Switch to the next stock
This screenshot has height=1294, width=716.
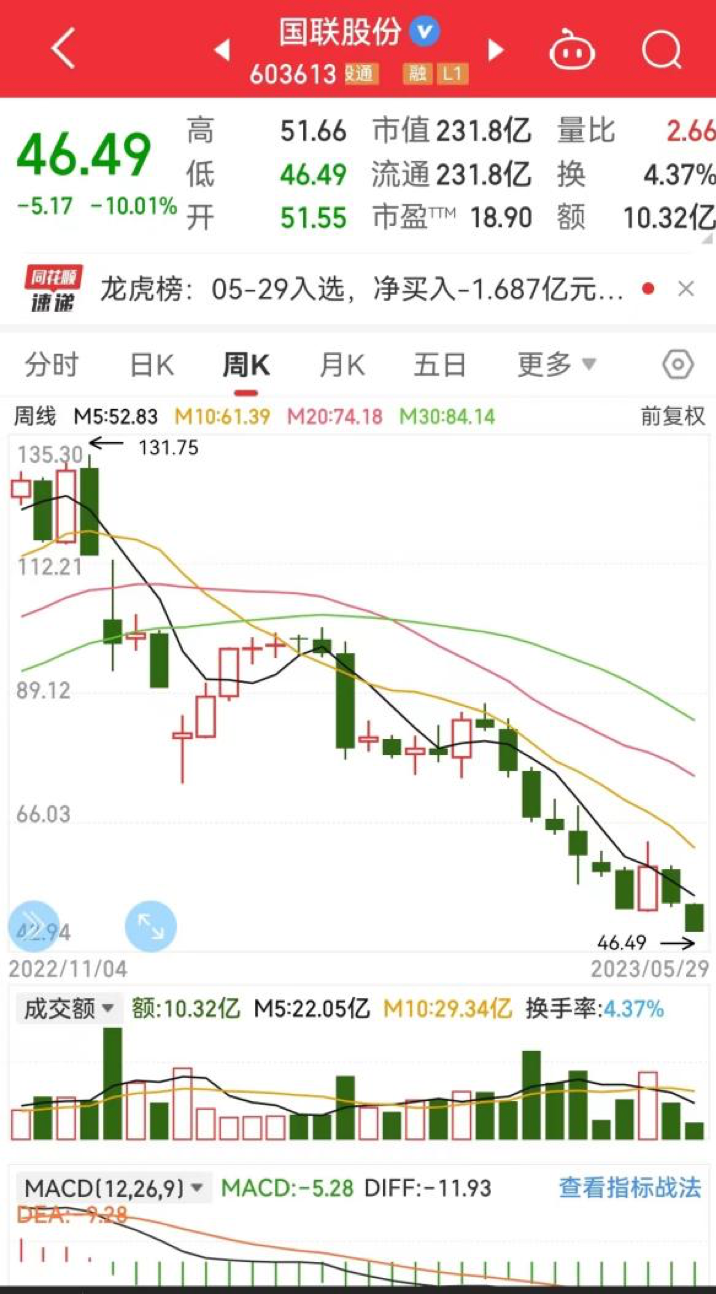[495, 50]
